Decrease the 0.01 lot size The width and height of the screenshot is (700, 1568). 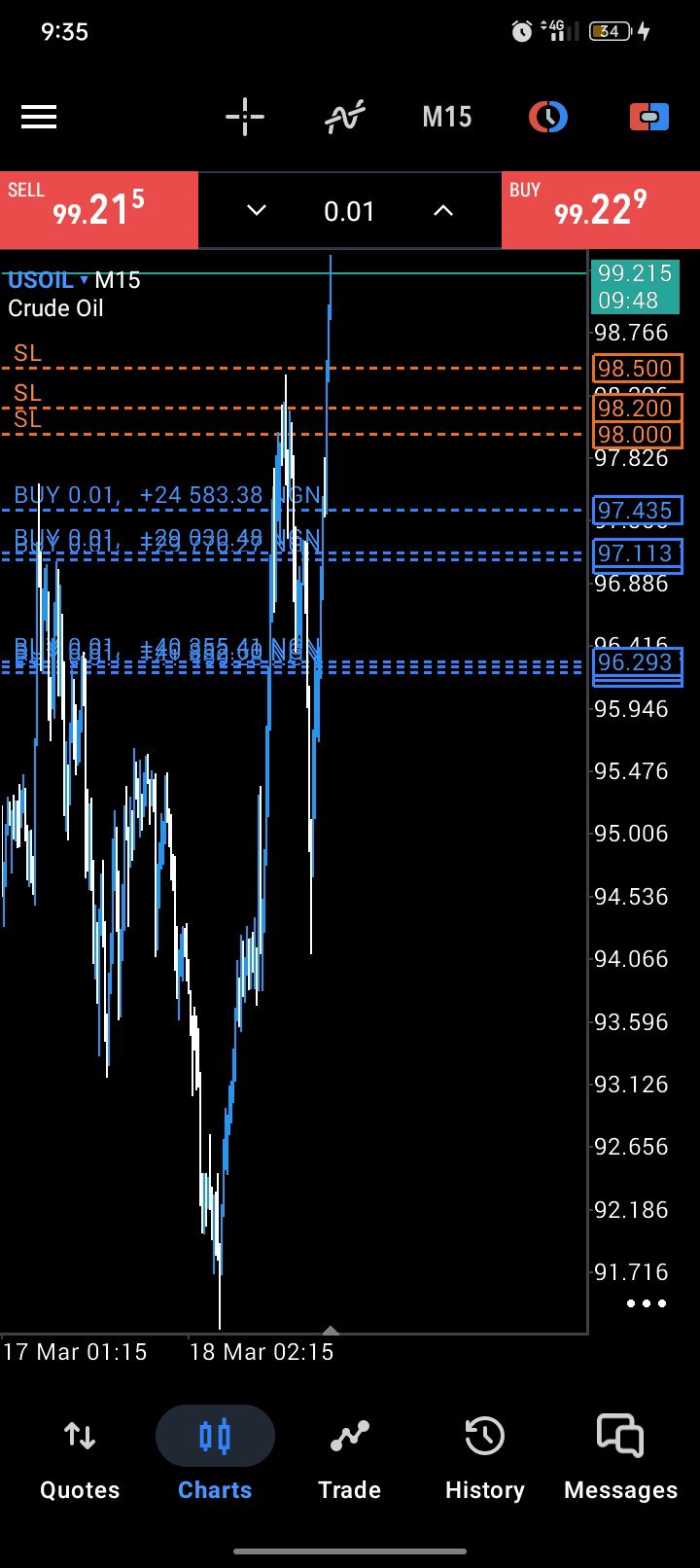[x=257, y=211]
